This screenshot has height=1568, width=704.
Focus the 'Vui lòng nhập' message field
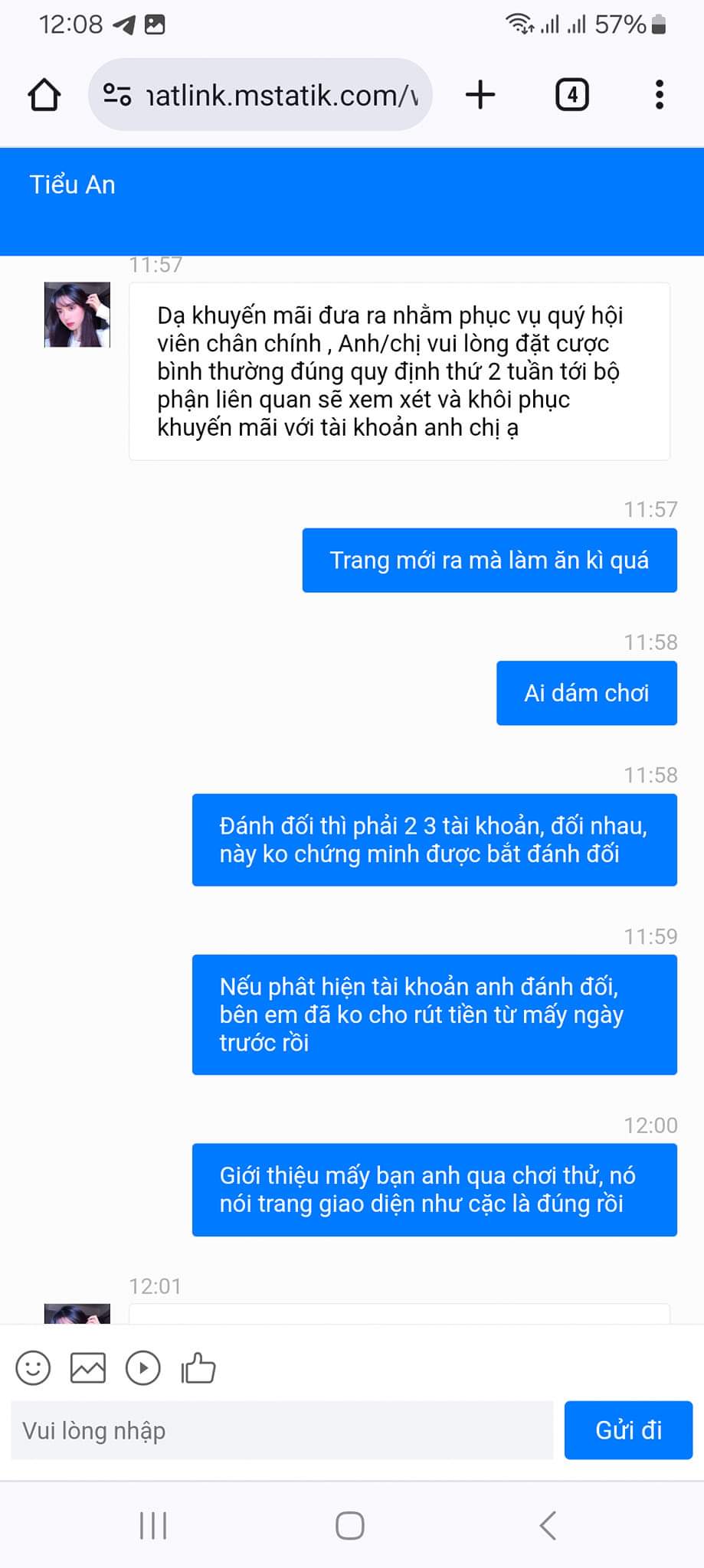[281, 1430]
